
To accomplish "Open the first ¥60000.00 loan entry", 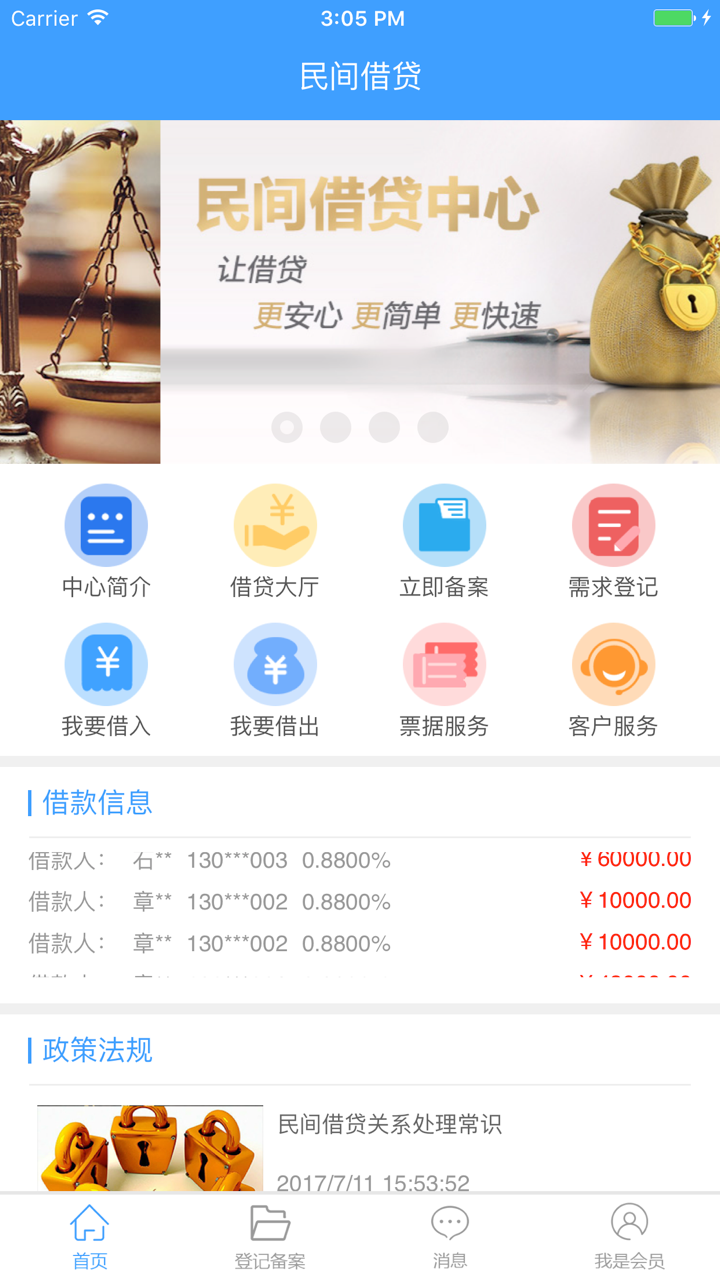I will (360, 859).
